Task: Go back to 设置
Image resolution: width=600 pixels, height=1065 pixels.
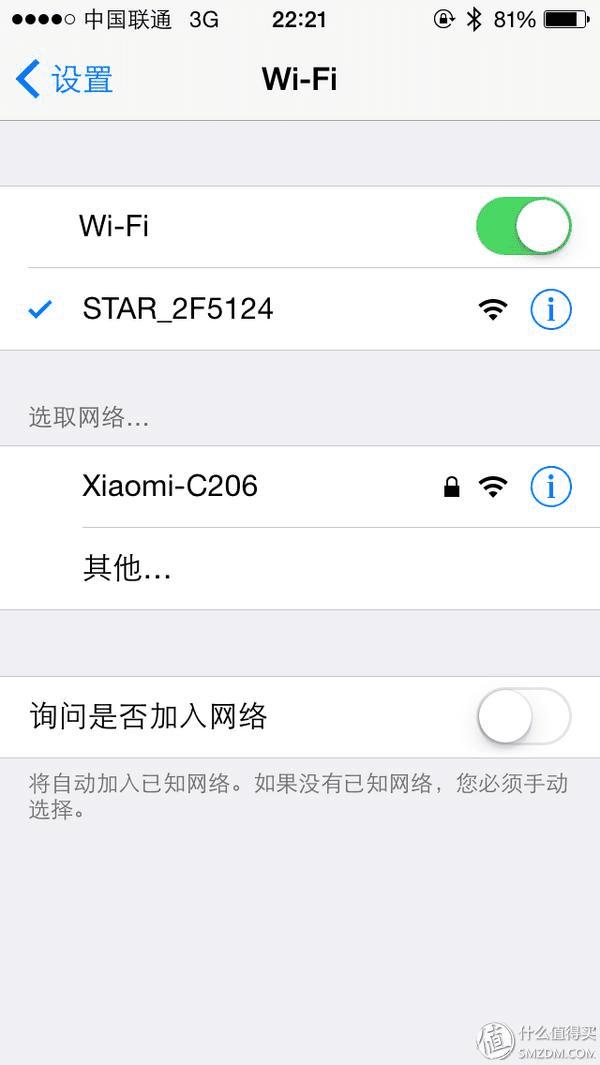Action: point(65,79)
